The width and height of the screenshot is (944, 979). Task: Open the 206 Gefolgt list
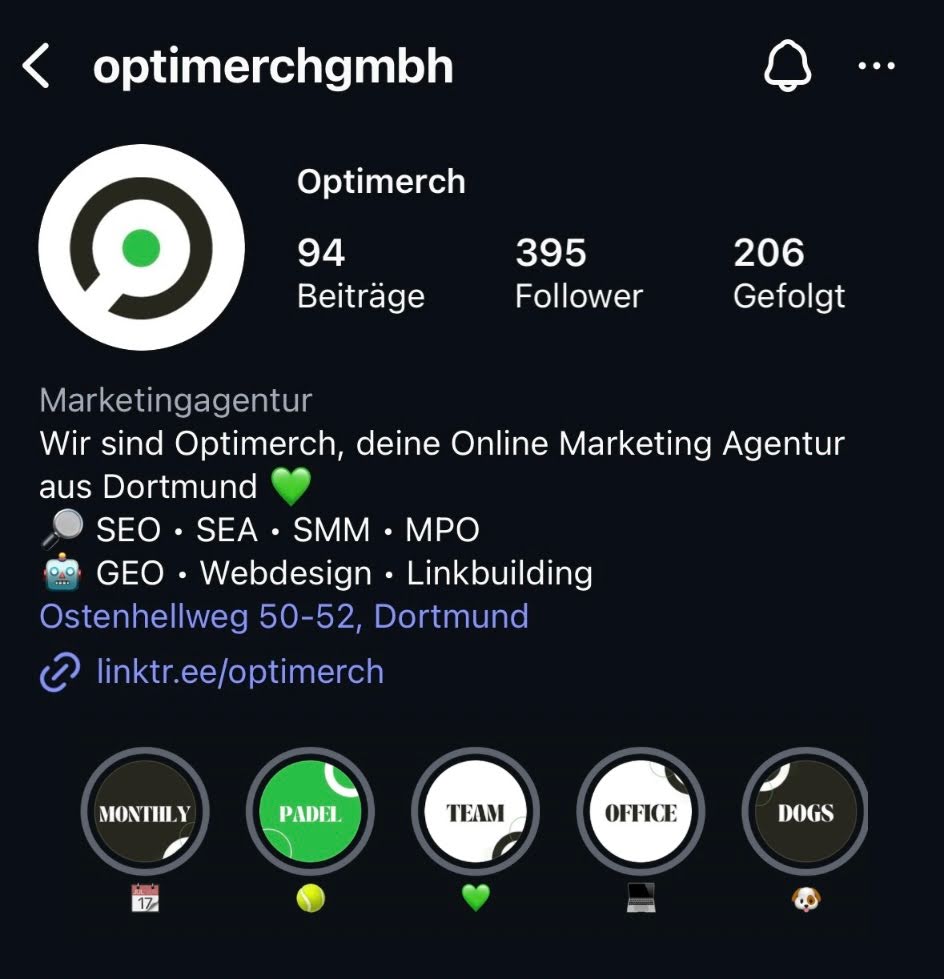[x=788, y=273]
